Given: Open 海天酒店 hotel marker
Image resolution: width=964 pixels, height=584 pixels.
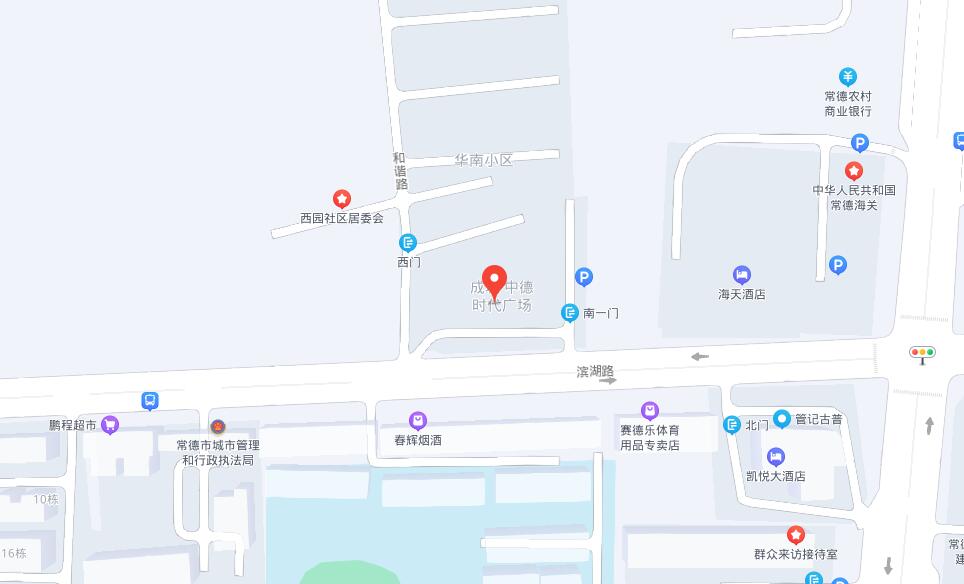Looking at the screenshot, I should (x=741, y=274).
